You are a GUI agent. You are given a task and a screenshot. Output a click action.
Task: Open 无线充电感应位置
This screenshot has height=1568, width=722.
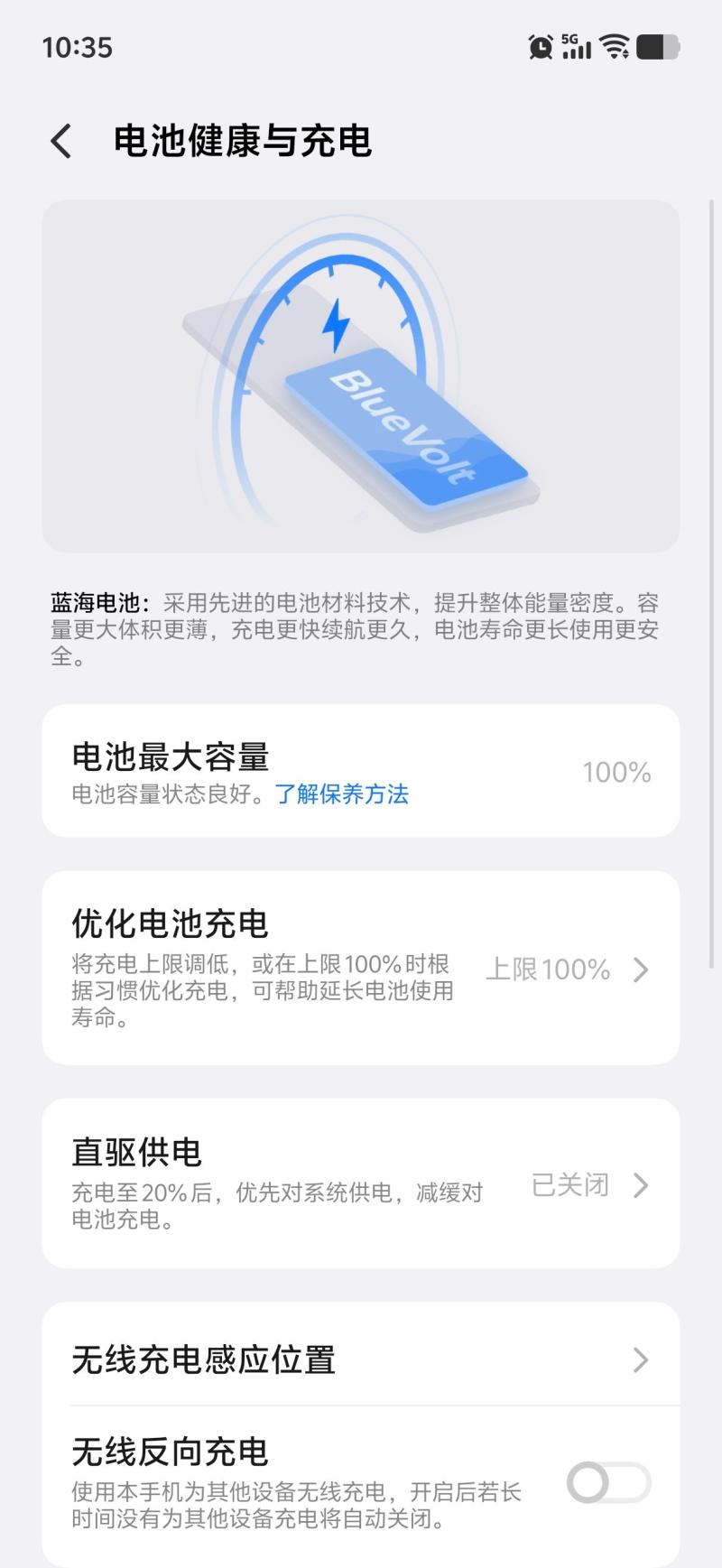point(360,1359)
